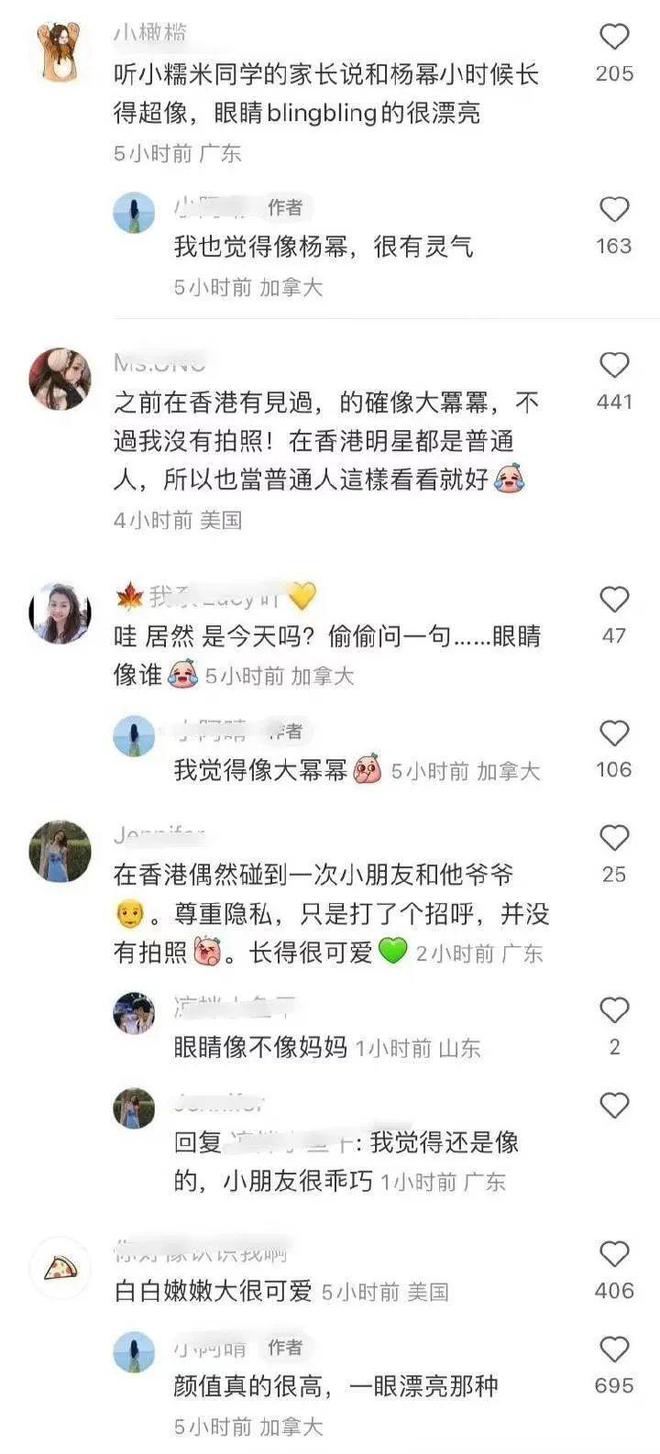Open the profile picture beside 之前在香港有見過
The height and width of the screenshot is (1454, 660).
[60, 379]
